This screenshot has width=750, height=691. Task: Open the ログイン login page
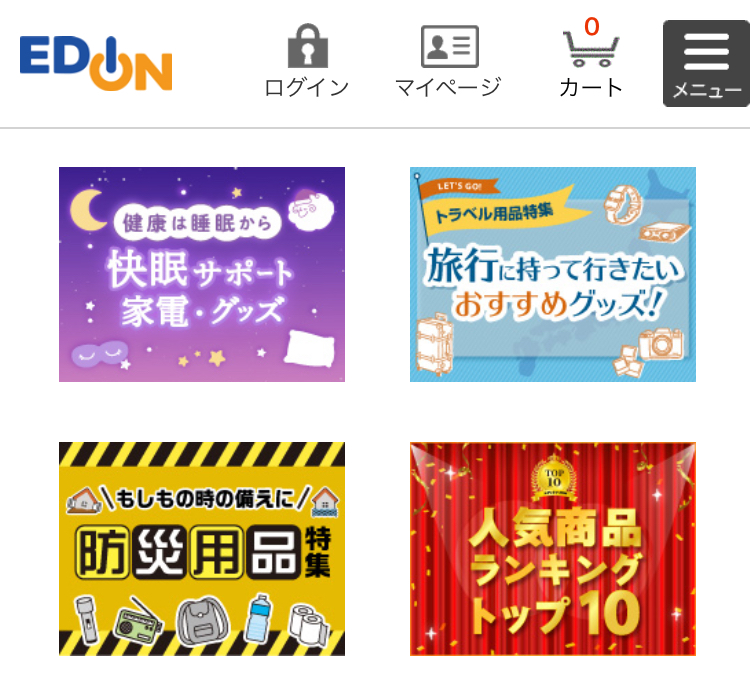[307, 62]
